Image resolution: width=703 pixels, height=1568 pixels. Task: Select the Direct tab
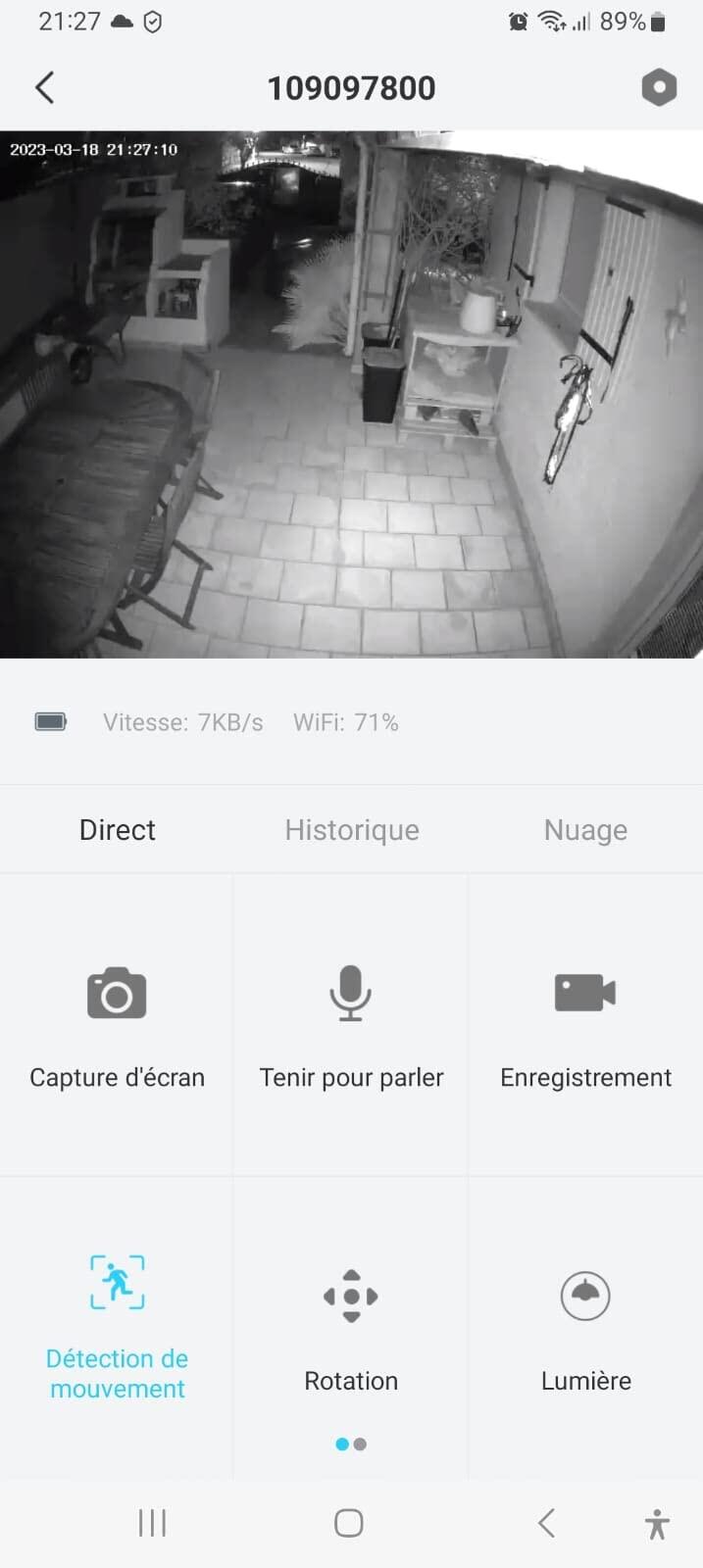click(x=117, y=830)
